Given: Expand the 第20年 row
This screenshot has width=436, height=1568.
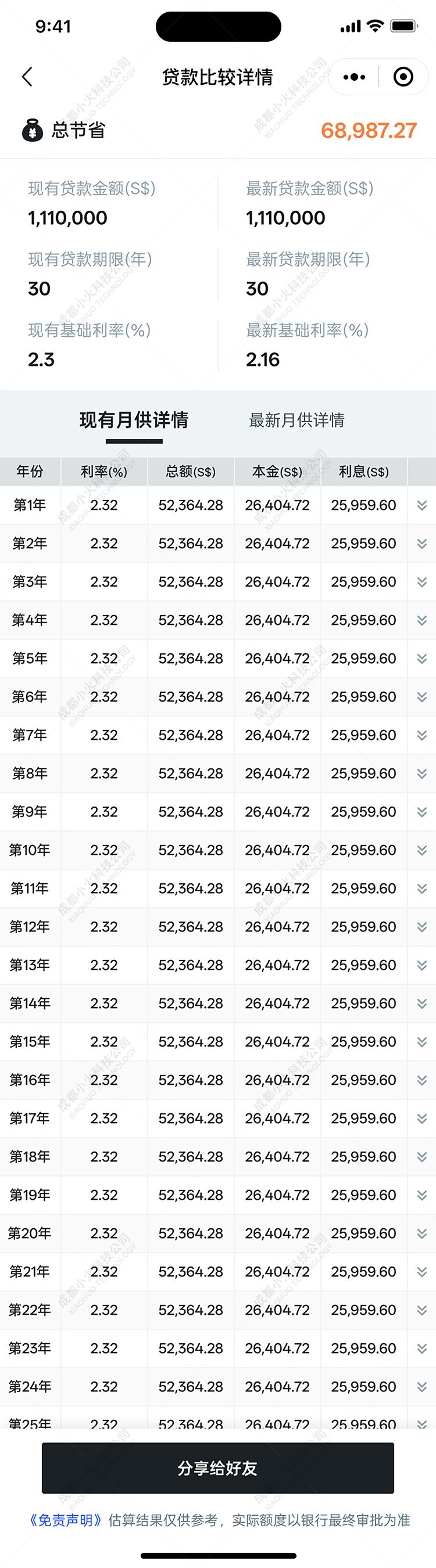Looking at the screenshot, I should point(421,1233).
